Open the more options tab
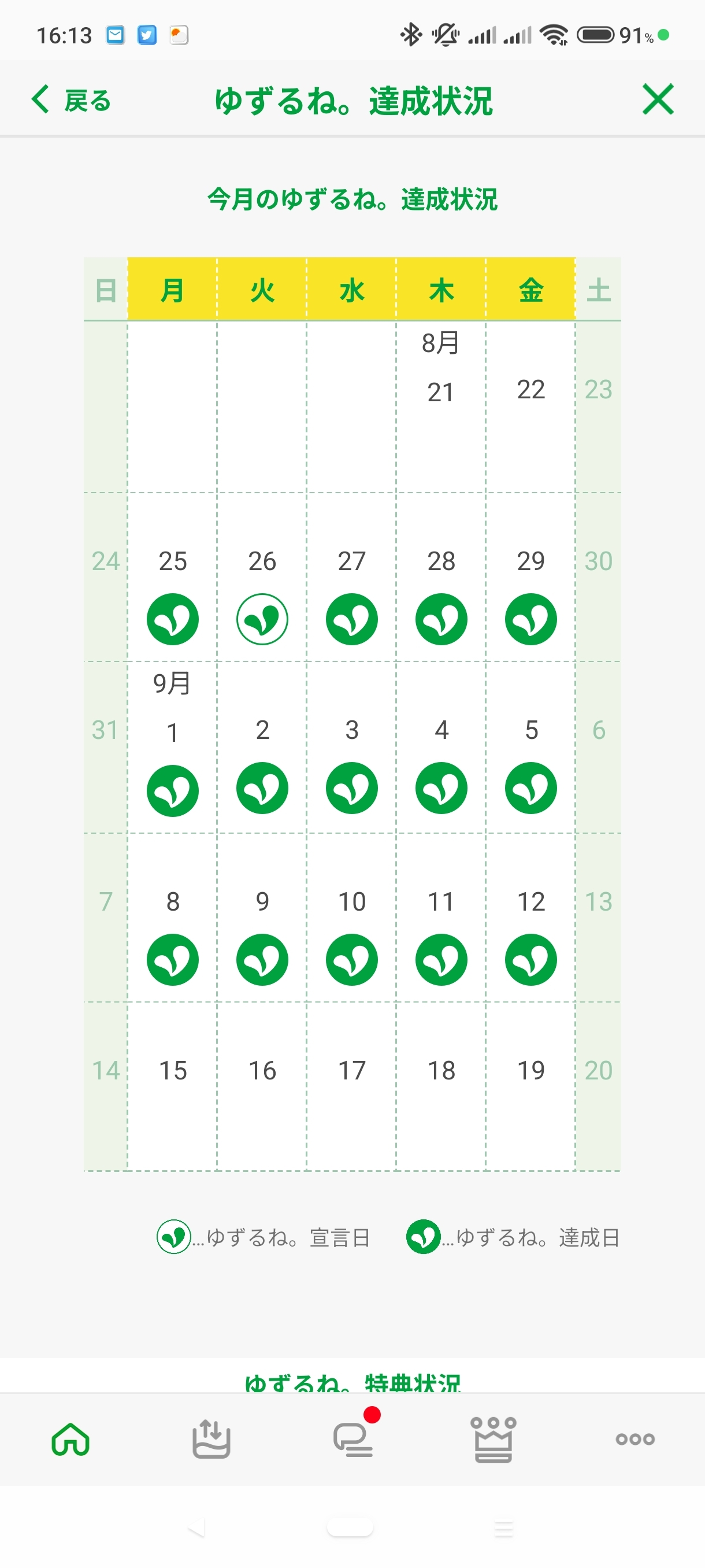 (x=634, y=1439)
